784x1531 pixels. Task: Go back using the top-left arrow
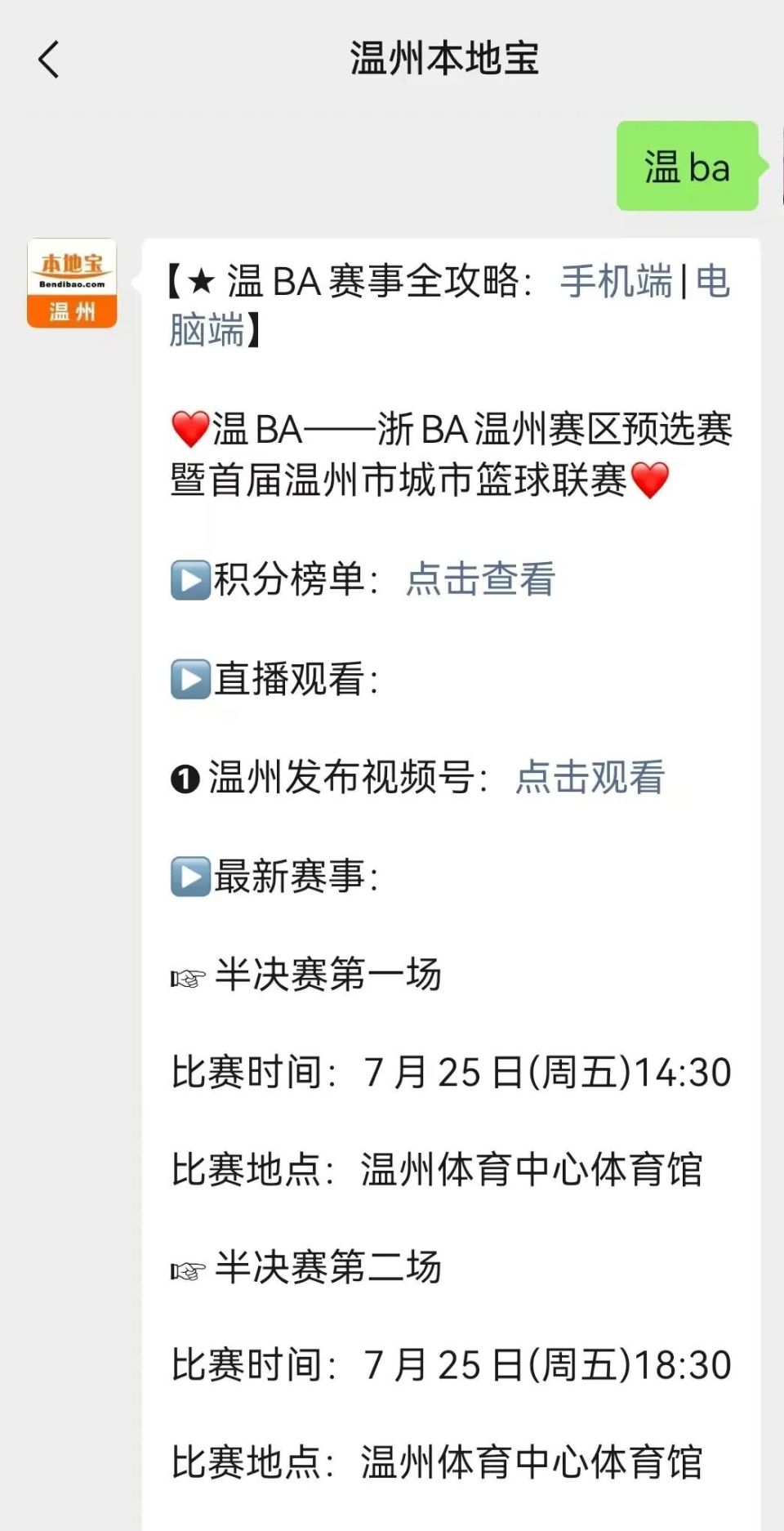(x=49, y=60)
